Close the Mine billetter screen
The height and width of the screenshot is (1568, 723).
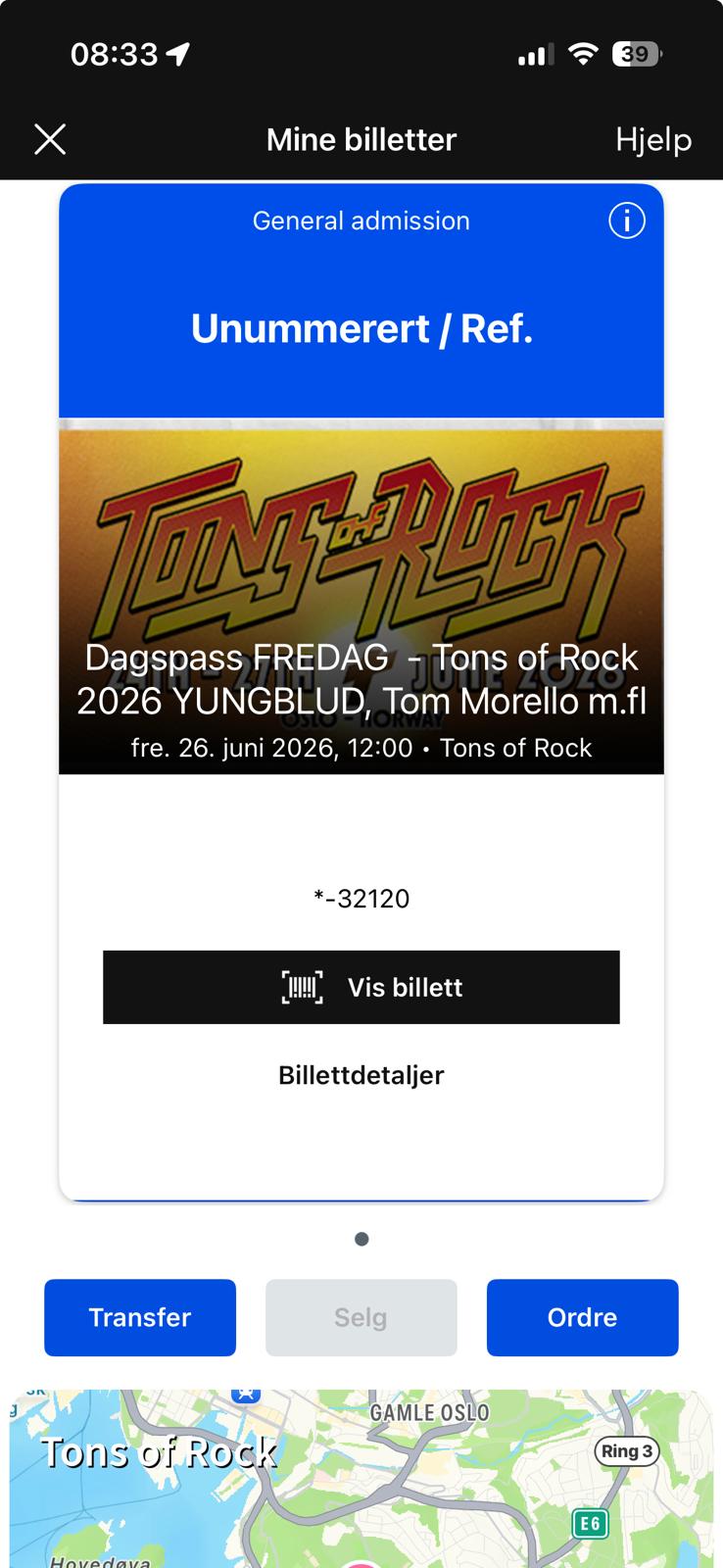click(50, 139)
